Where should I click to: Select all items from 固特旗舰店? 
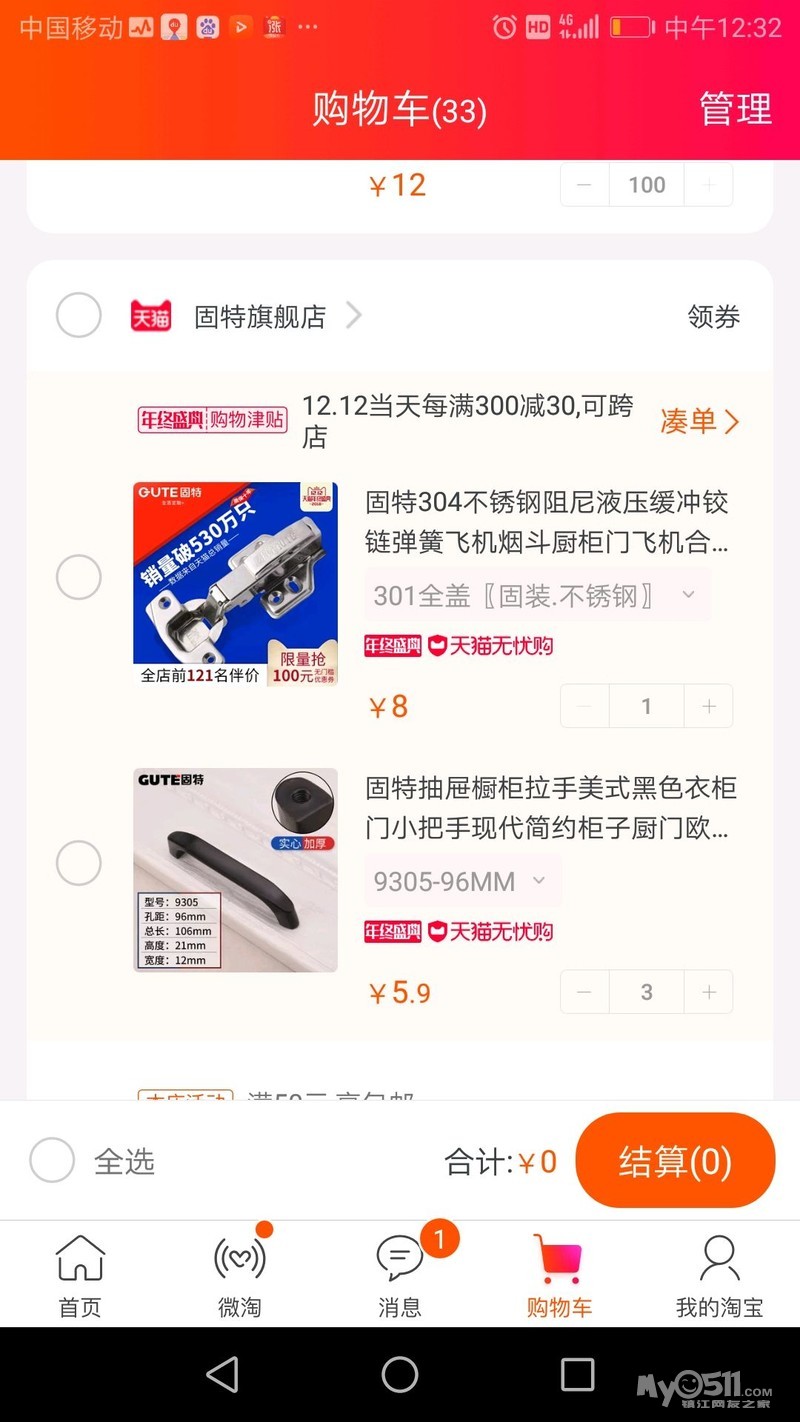(79, 316)
